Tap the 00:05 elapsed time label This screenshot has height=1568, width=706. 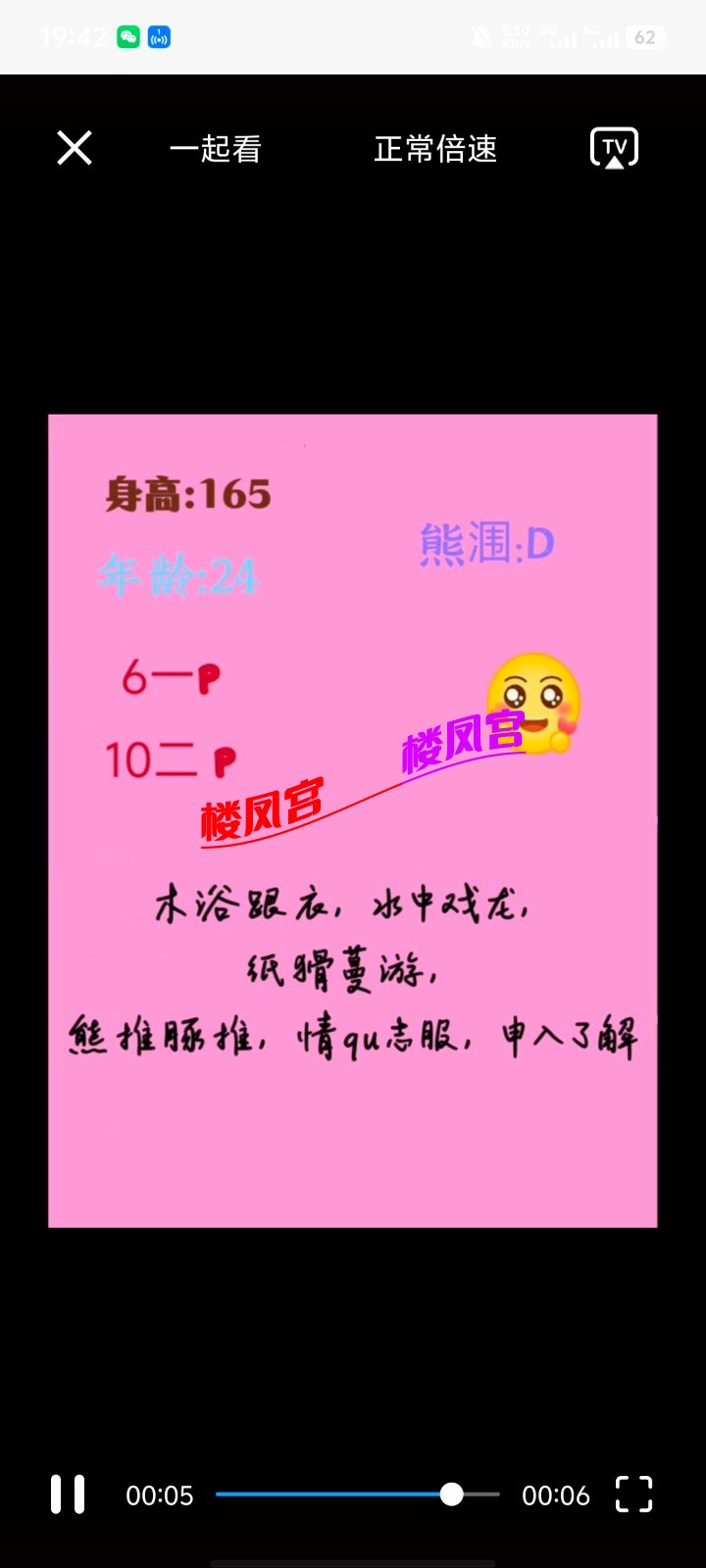click(160, 1495)
